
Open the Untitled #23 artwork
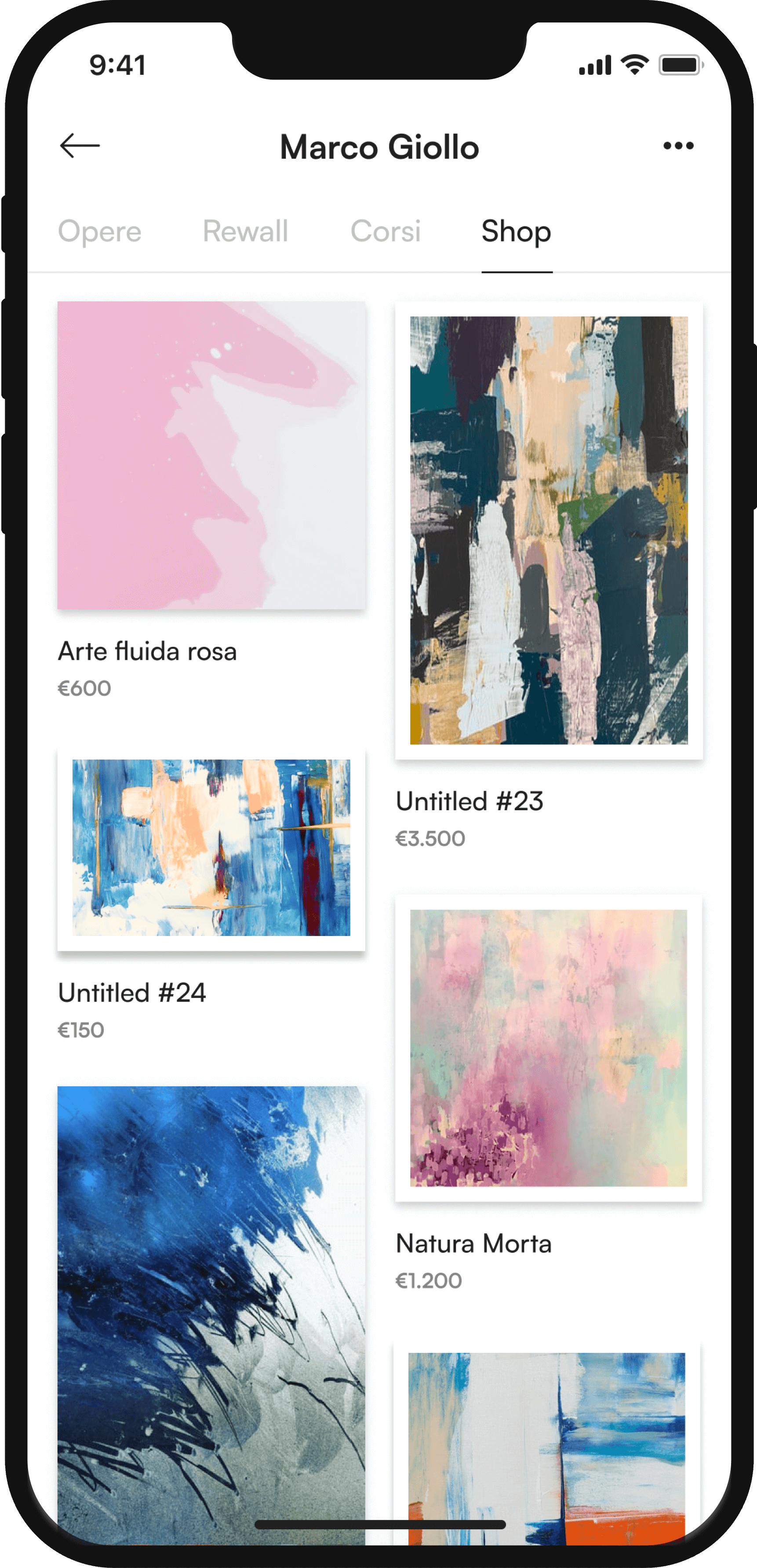[549, 530]
